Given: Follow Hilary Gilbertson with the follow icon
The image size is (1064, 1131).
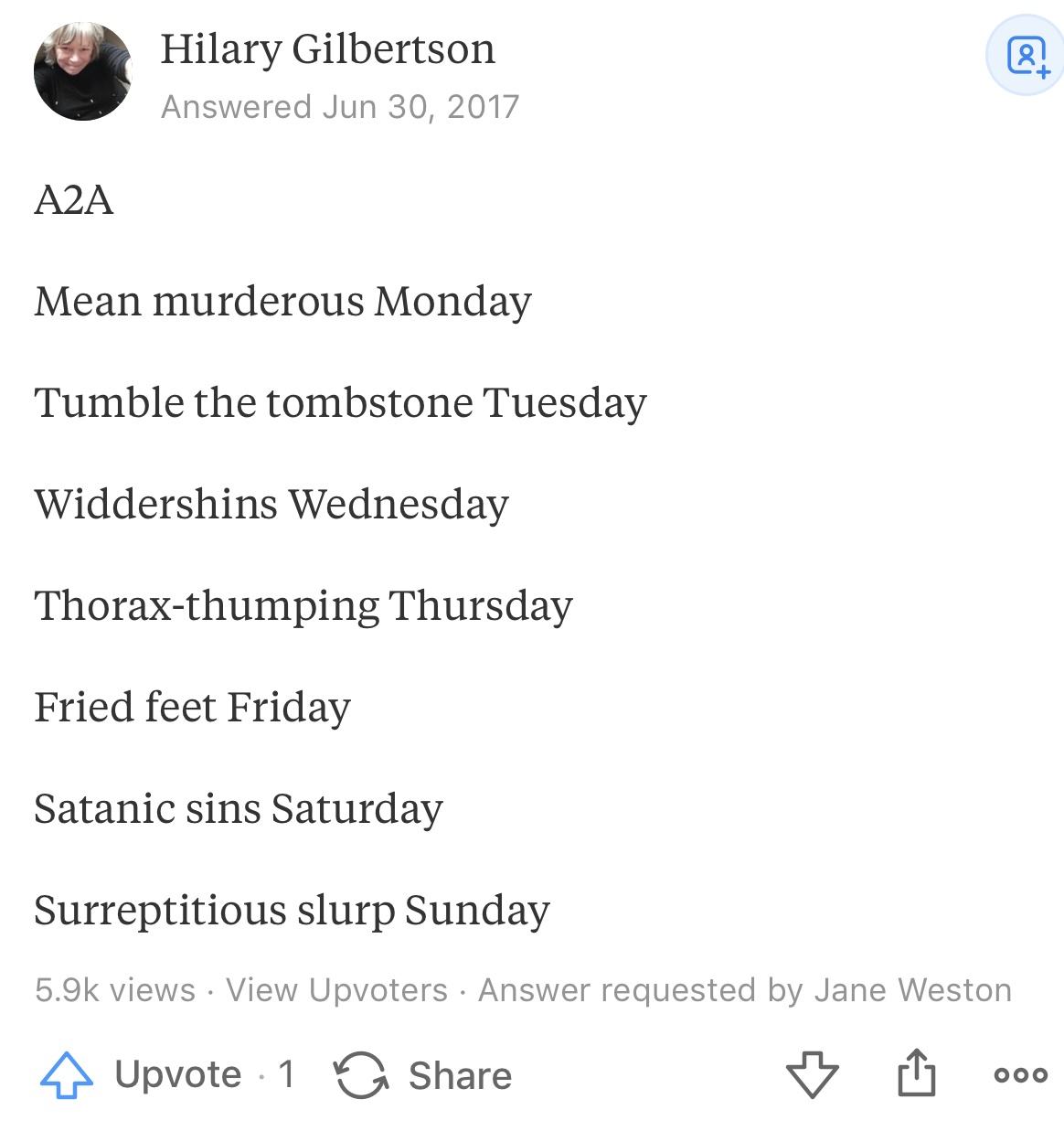Looking at the screenshot, I should point(1027,57).
